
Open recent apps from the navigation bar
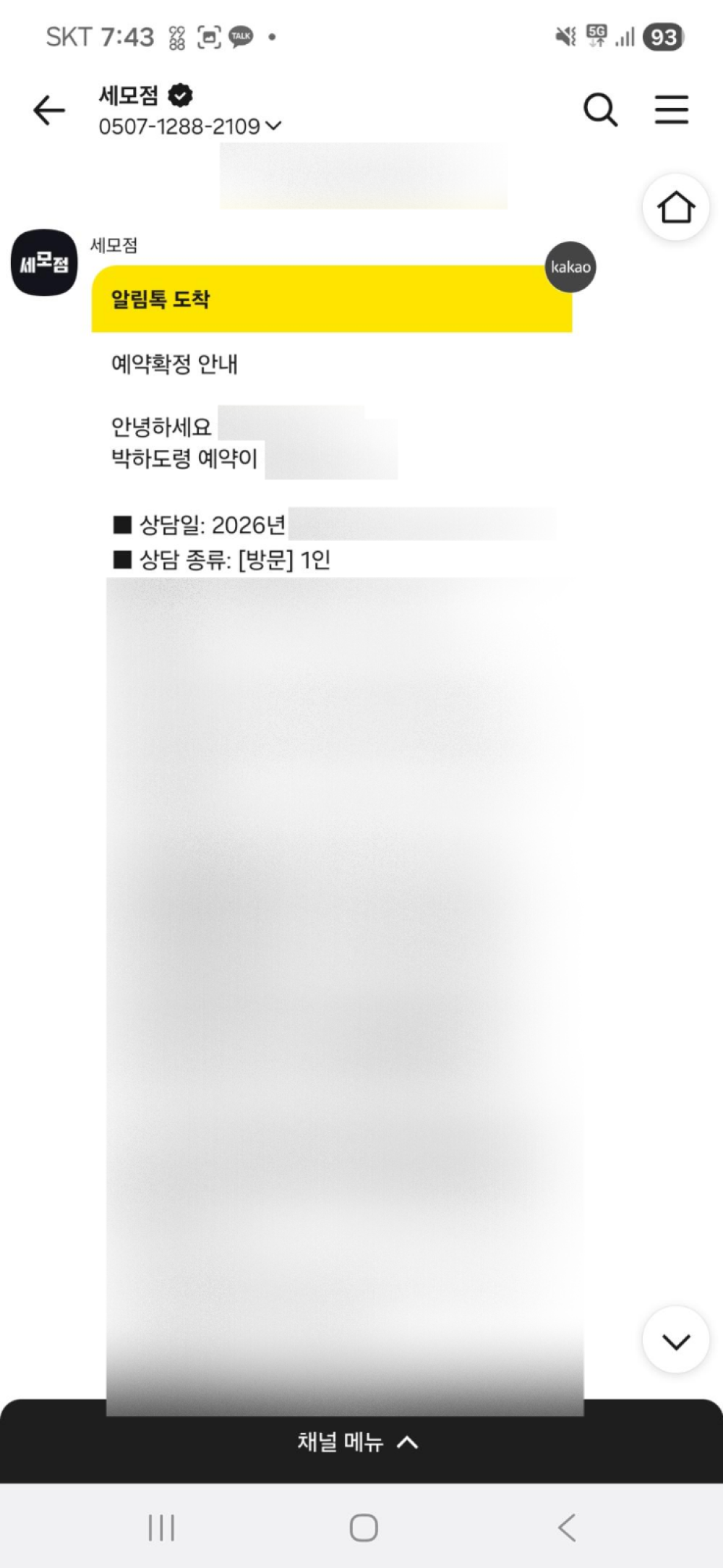(161, 1527)
